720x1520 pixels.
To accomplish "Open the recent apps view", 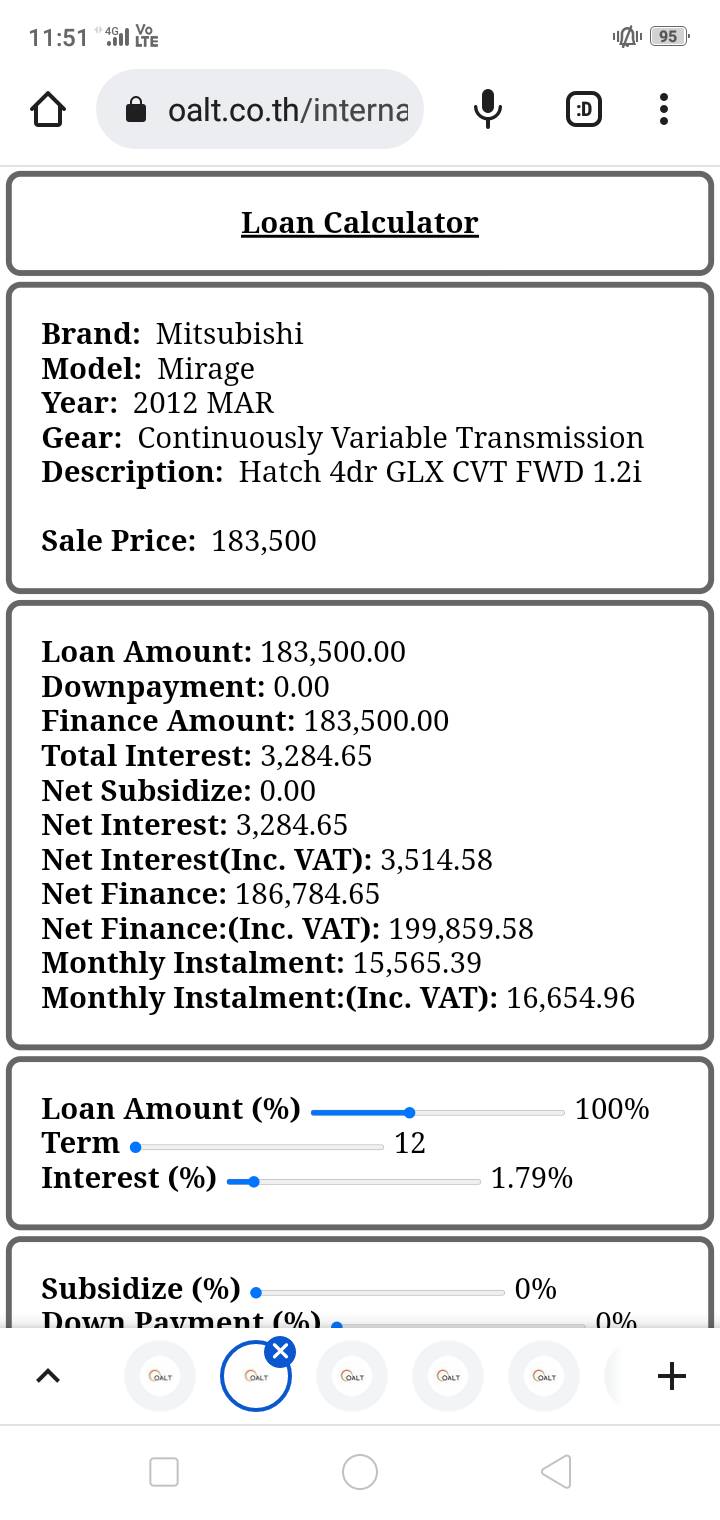I will pyautogui.click(x=164, y=1471).
